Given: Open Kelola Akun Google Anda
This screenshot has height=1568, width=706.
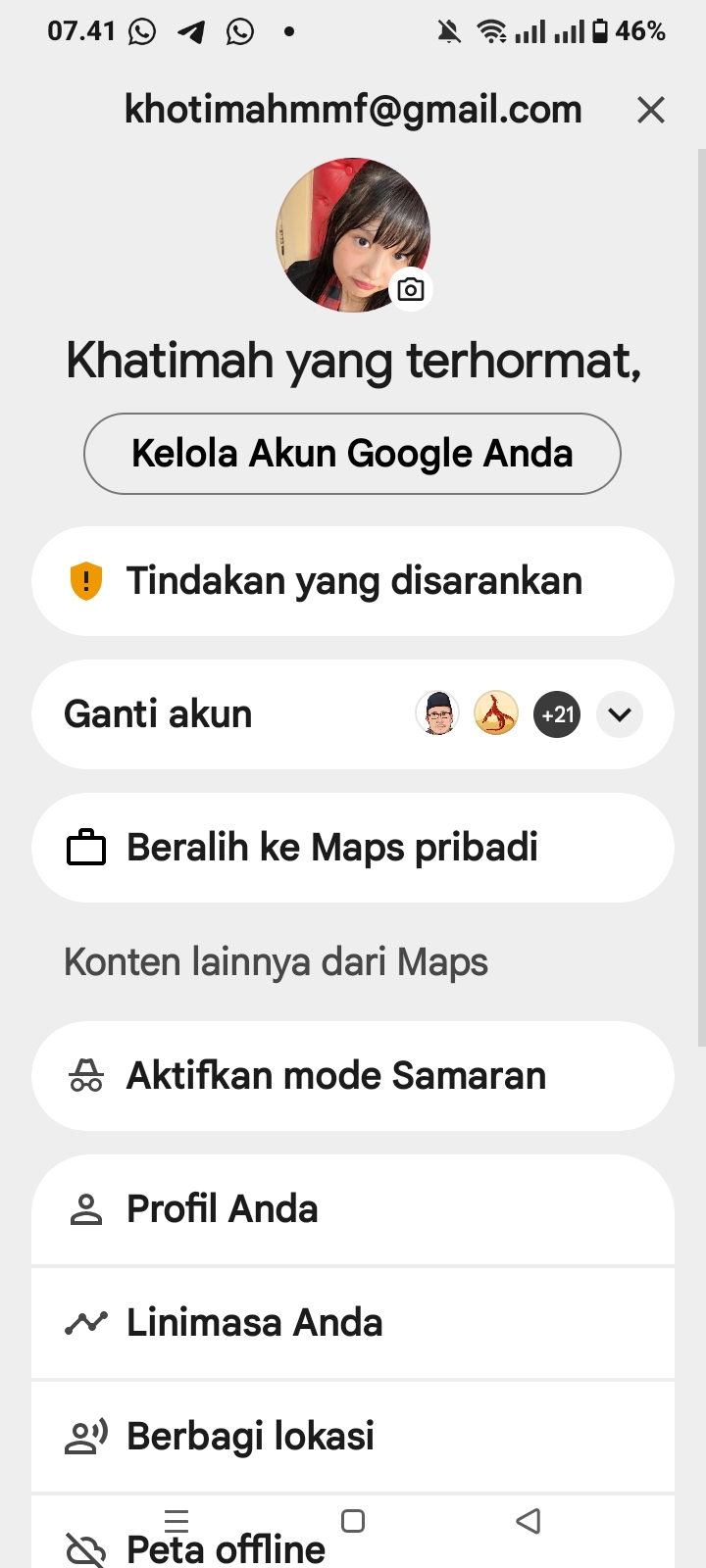Looking at the screenshot, I should point(352,454).
